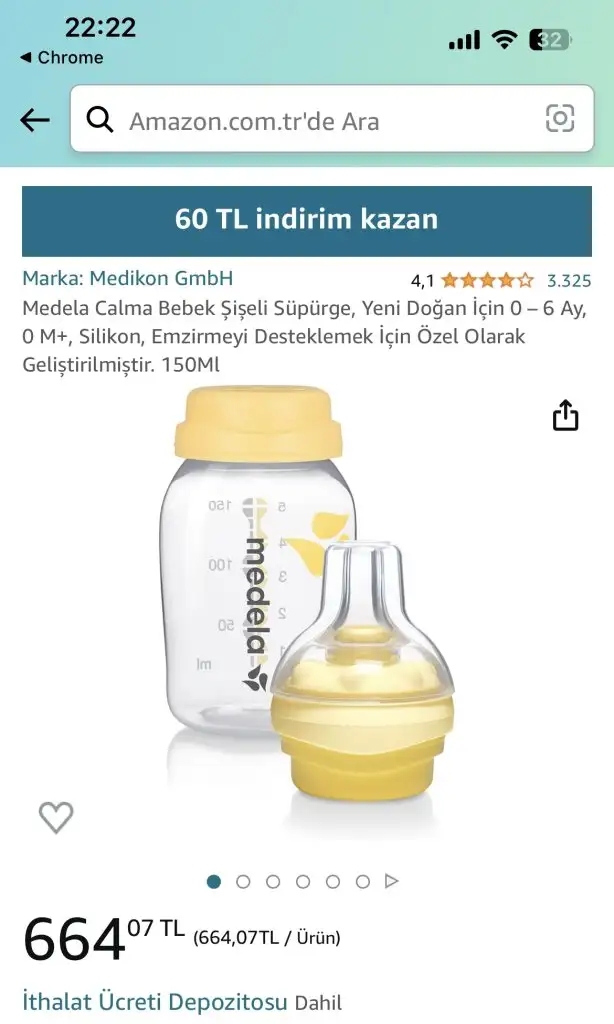Add the product to the wish list
This screenshot has width=614, height=1024.
click(56, 817)
